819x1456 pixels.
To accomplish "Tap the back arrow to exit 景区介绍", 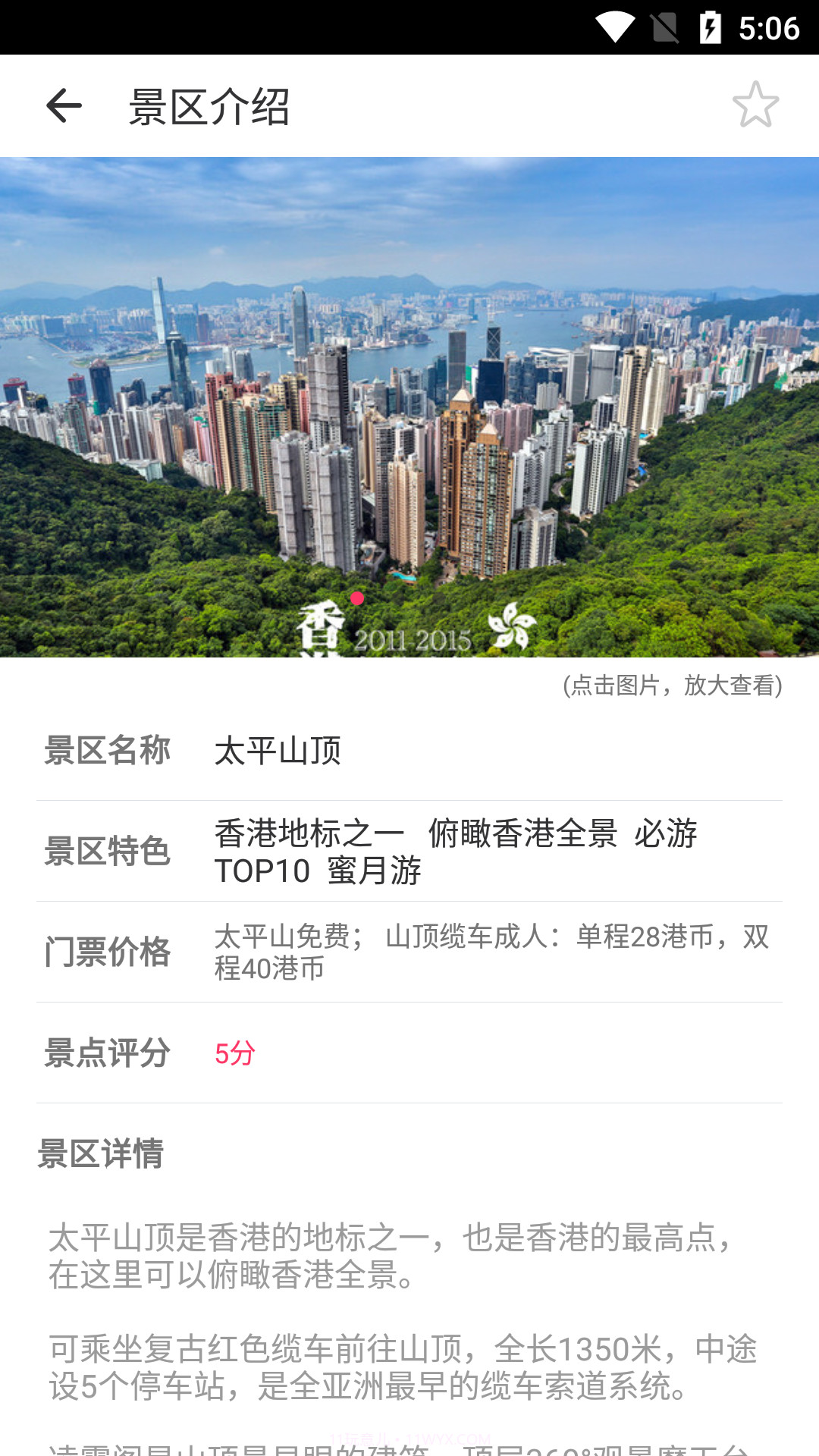I will [64, 105].
